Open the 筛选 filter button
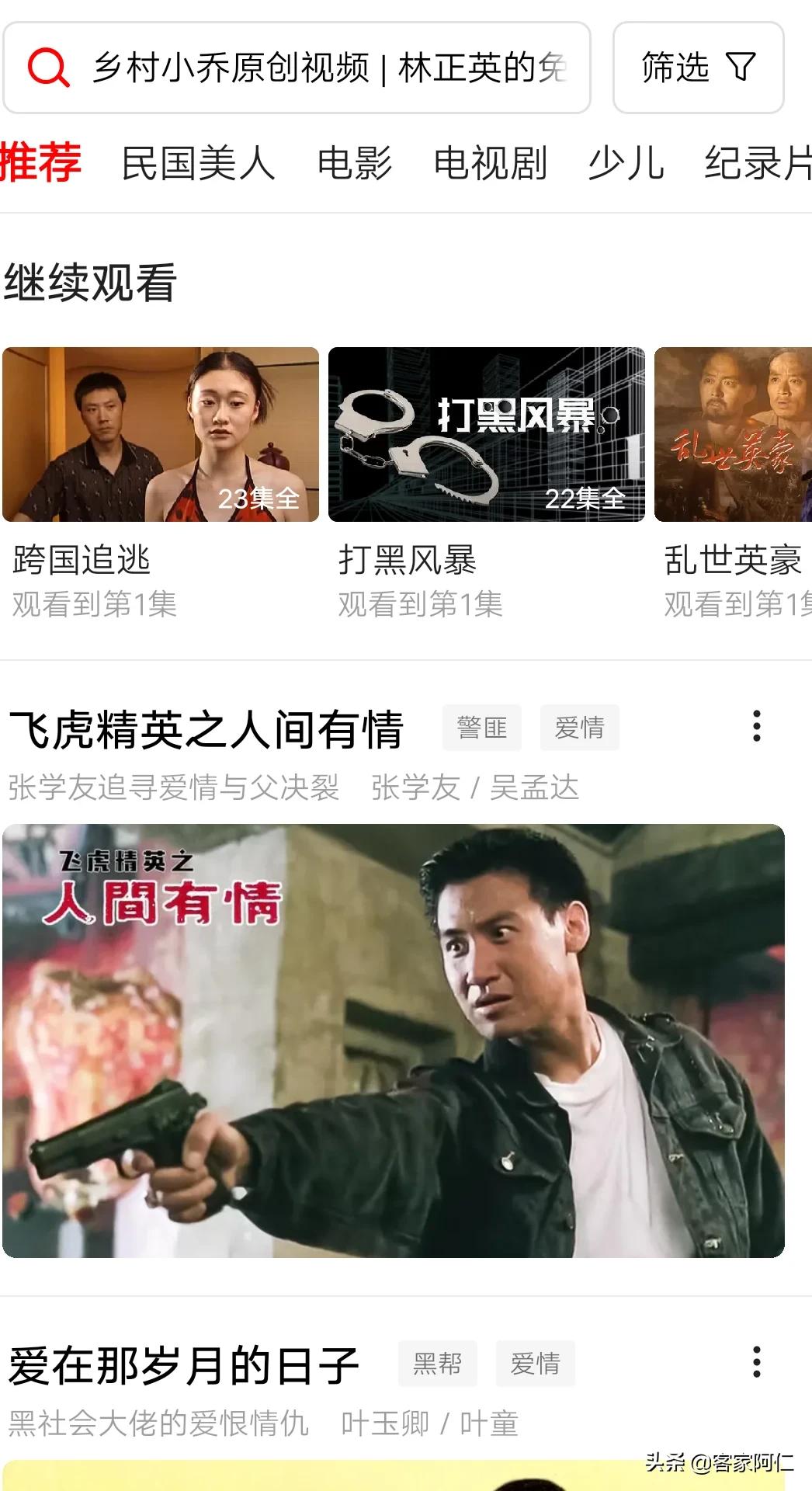812x1491 pixels. click(x=698, y=68)
